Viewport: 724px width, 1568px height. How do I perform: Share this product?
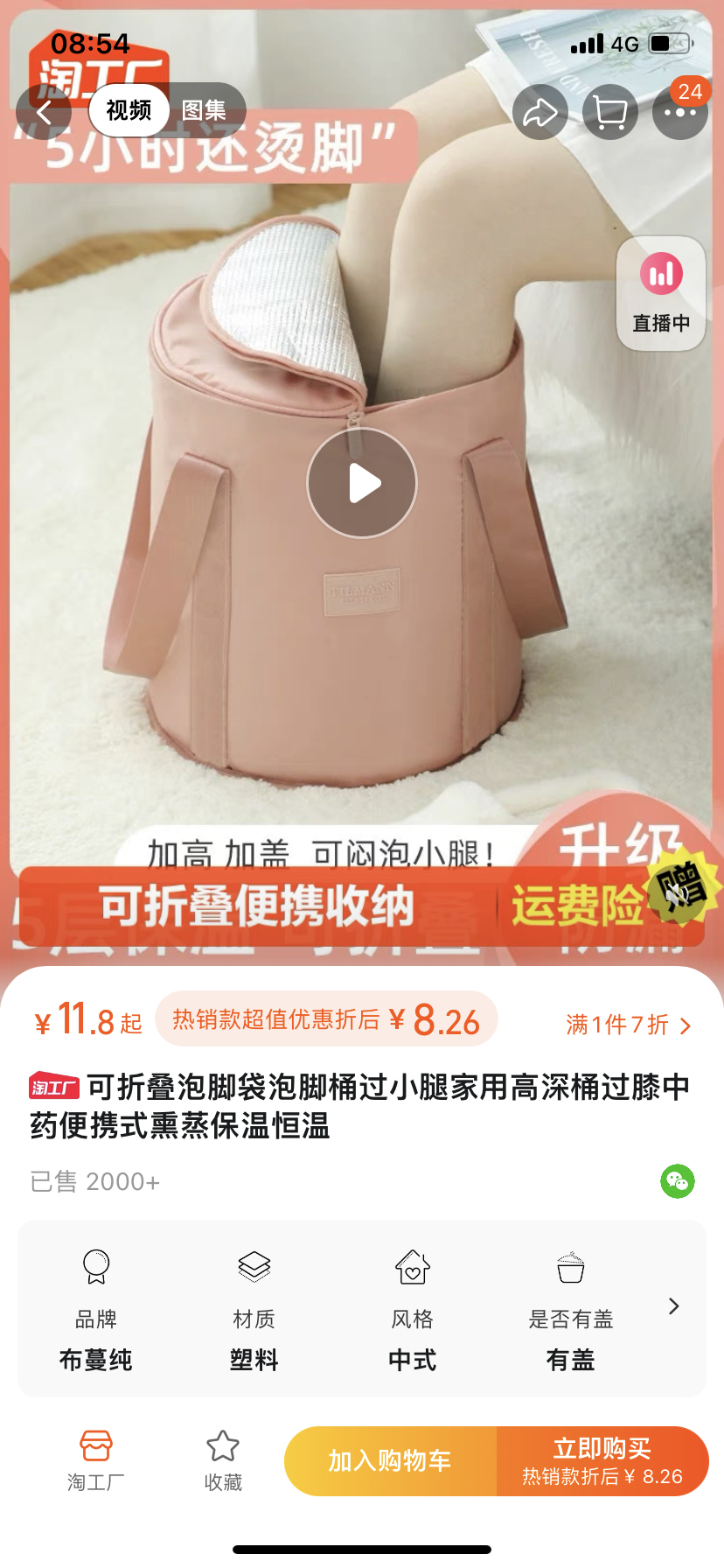[540, 112]
